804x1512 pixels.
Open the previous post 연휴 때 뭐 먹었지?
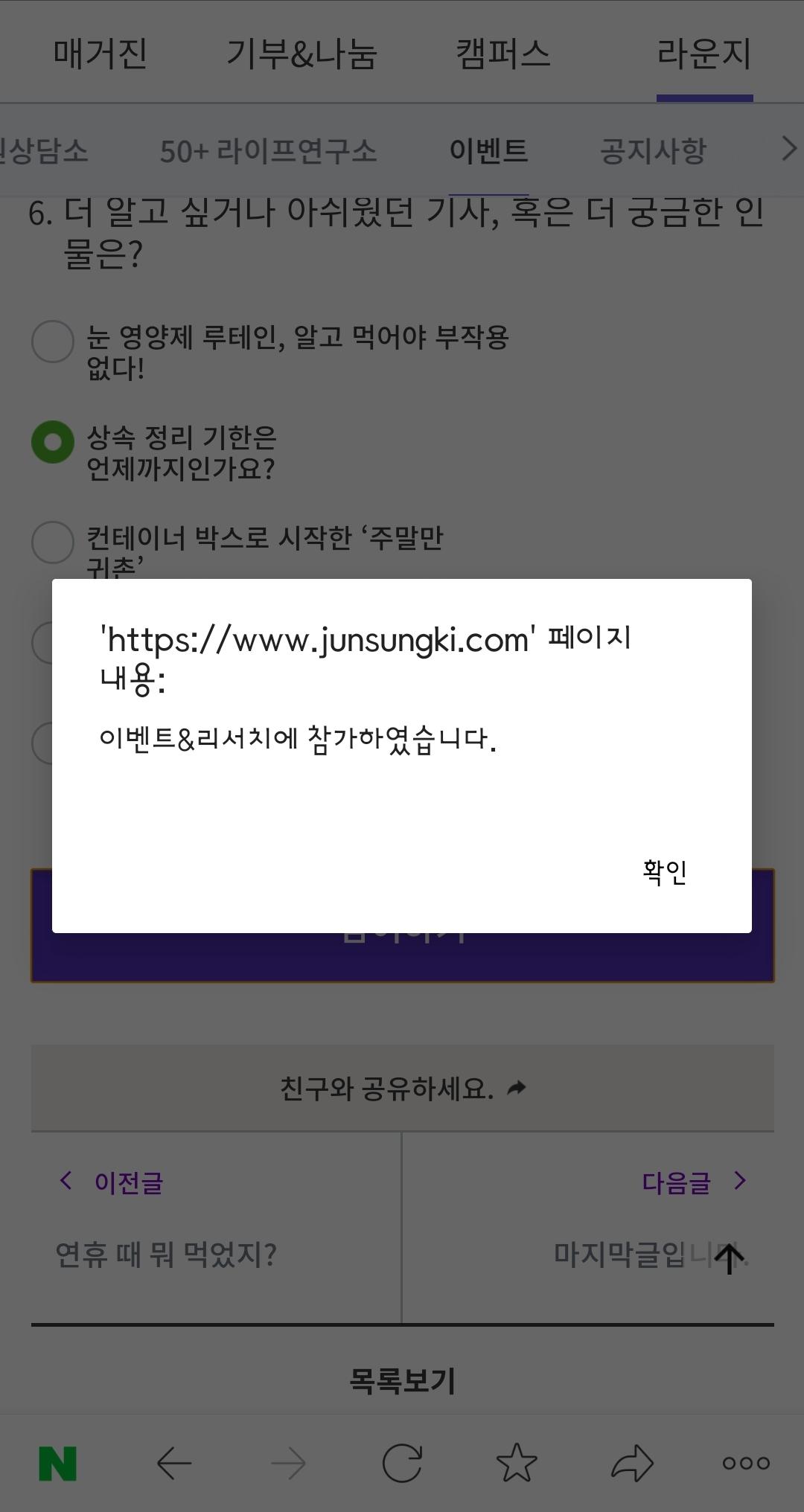(165, 1255)
